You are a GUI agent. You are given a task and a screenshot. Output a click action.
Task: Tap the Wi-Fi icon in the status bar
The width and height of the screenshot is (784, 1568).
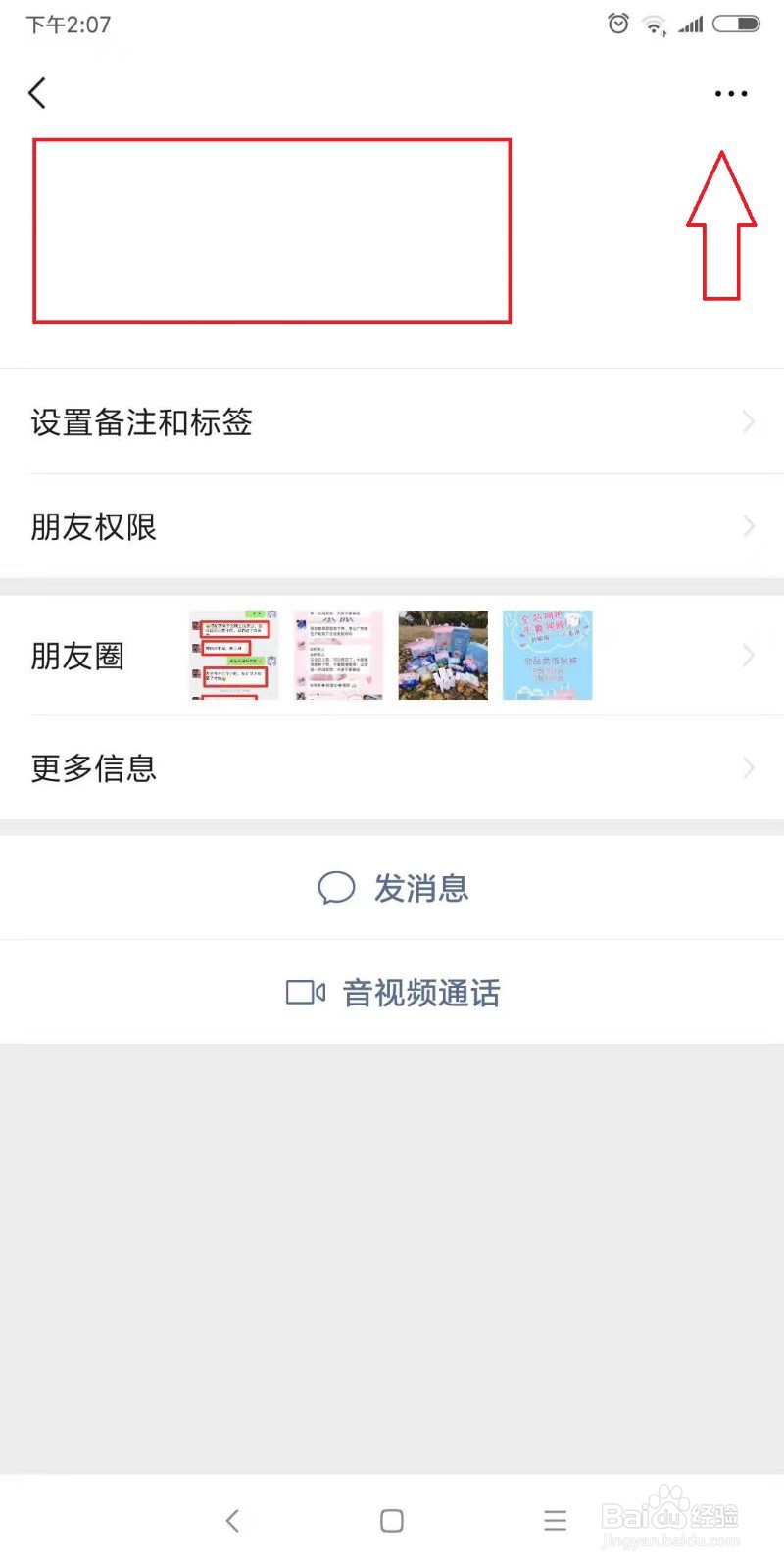point(653,24)
